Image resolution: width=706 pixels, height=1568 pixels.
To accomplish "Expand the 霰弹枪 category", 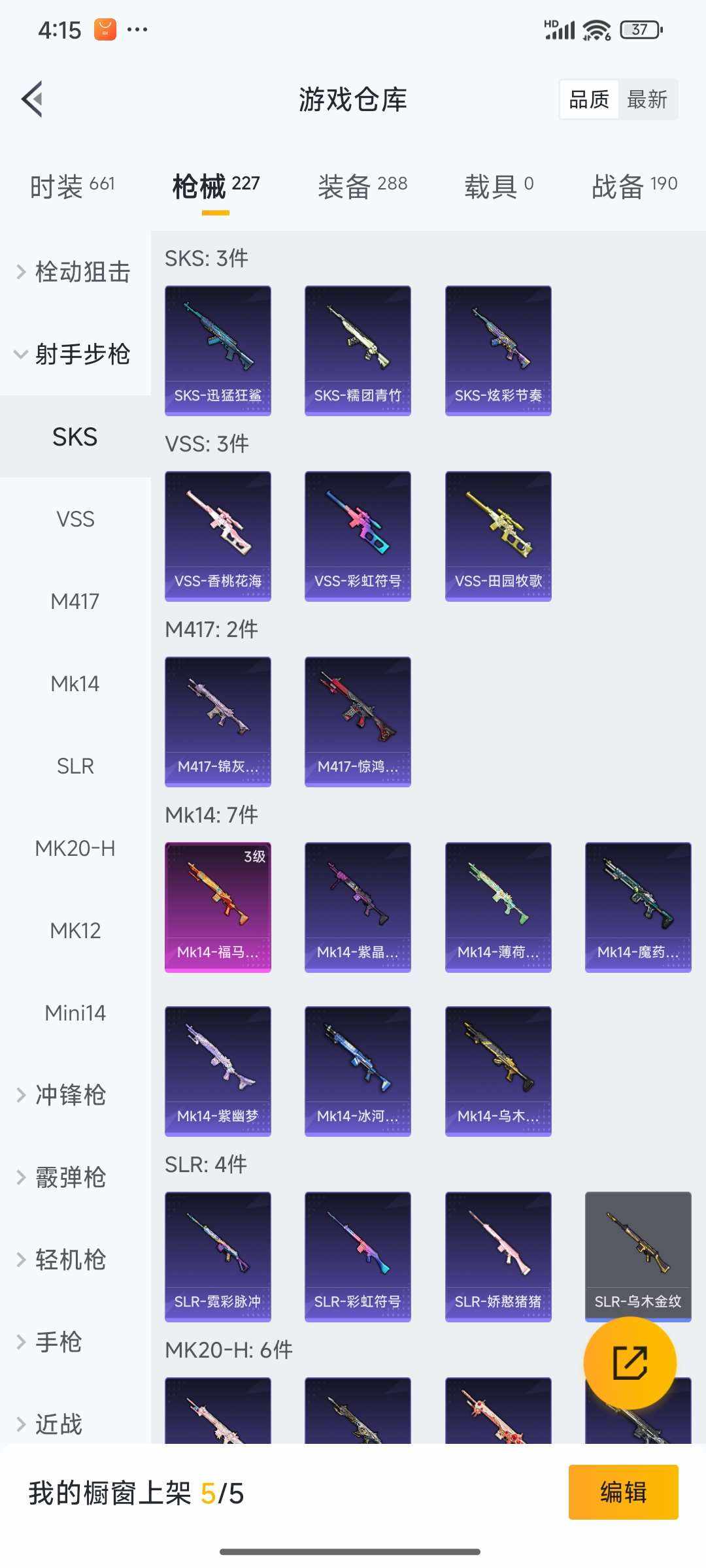I will click(x=71, y=1178).
